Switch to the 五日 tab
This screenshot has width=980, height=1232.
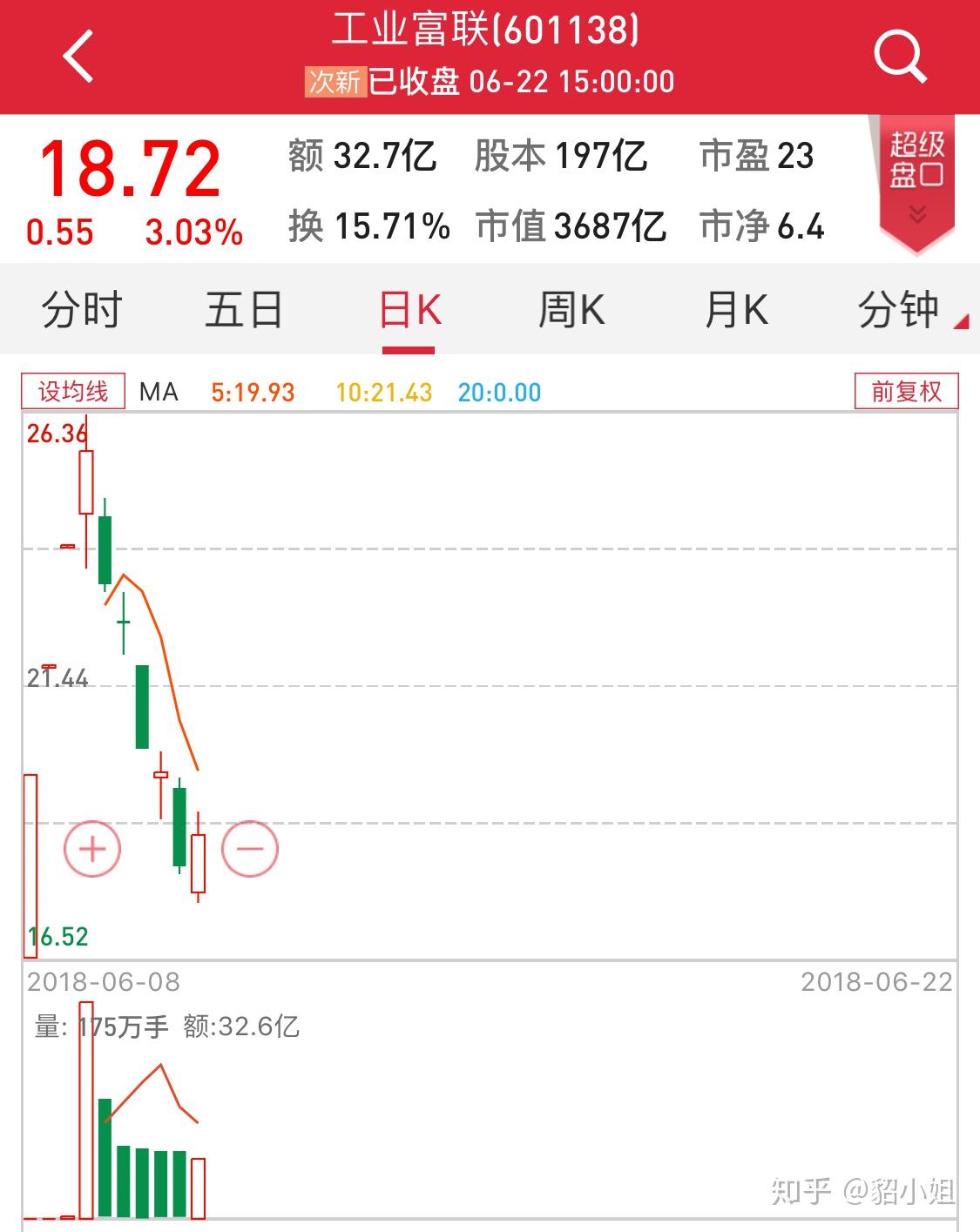[243, 309]
